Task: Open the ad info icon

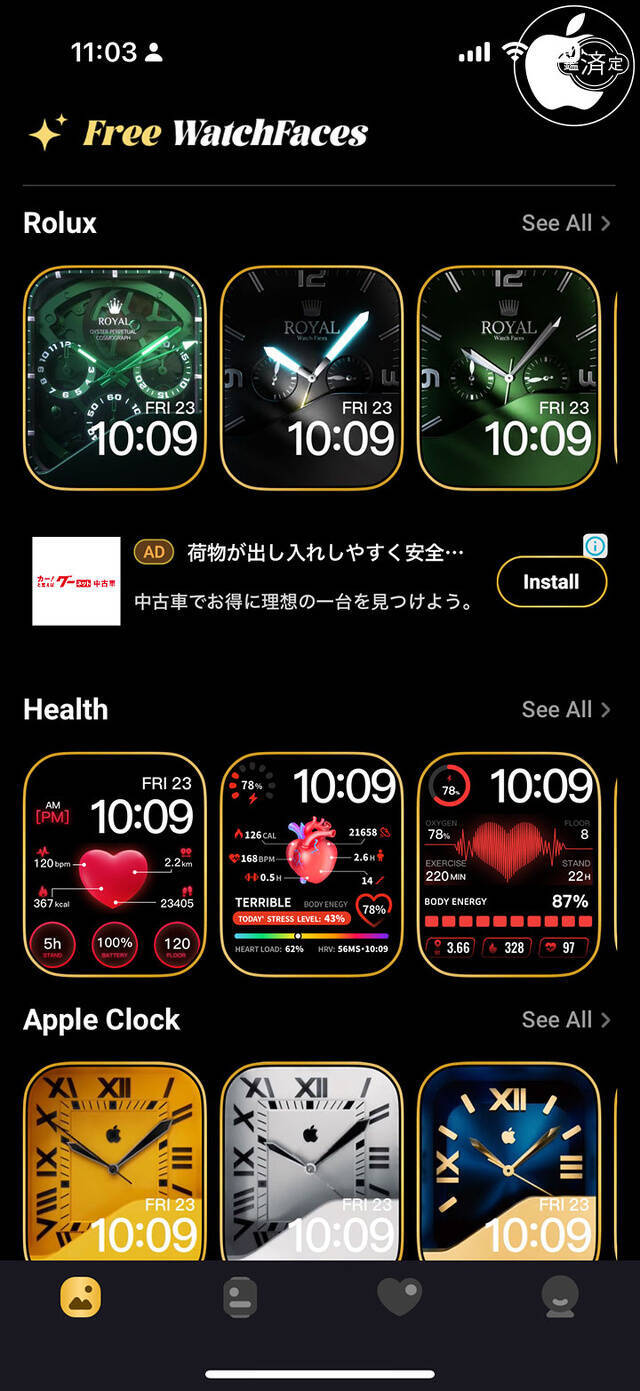Action: [x=595, y=546]
